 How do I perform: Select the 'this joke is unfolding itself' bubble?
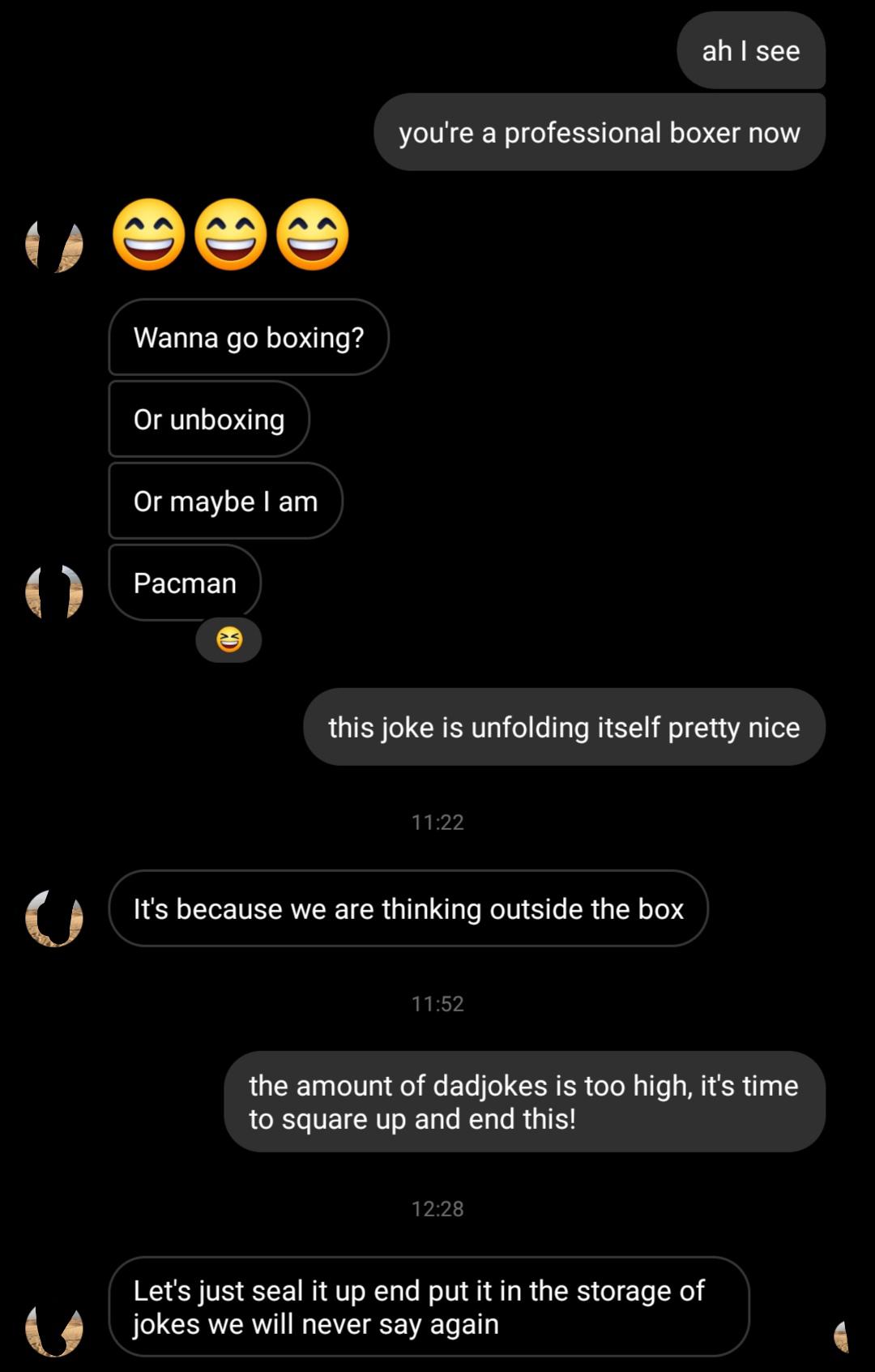[564, 727]
